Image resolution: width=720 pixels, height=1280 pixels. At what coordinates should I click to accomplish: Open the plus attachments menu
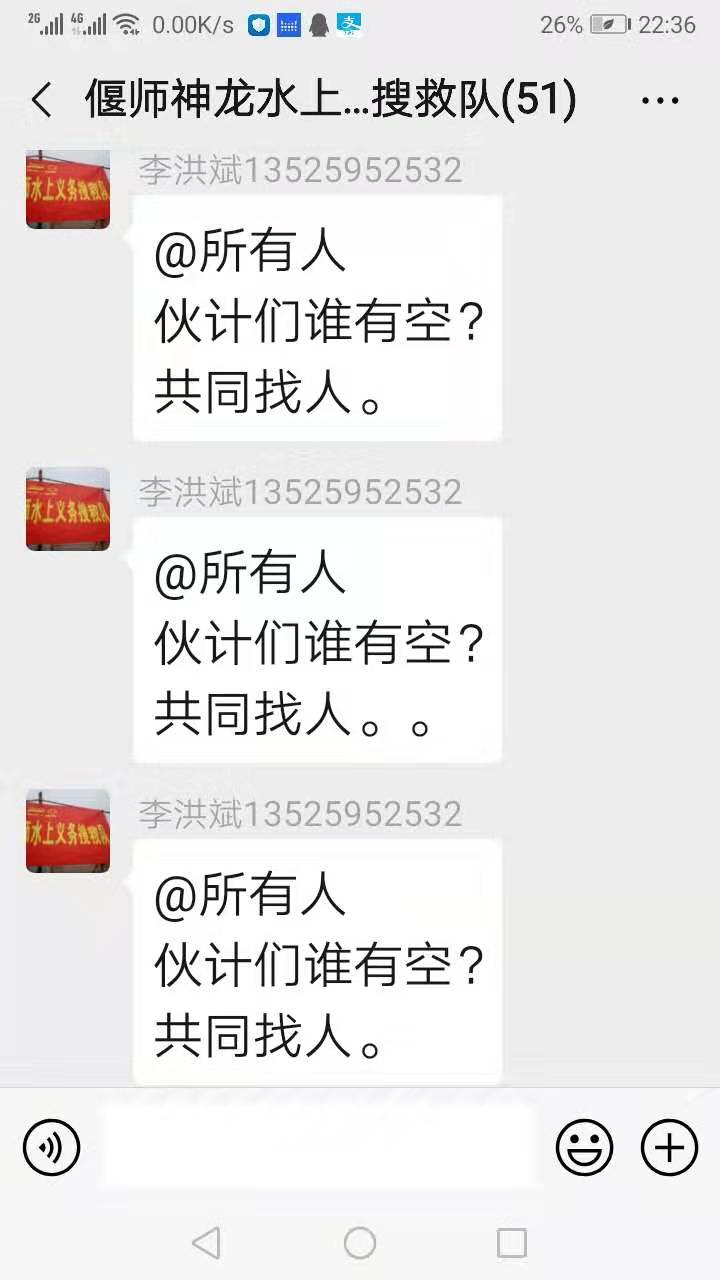click(x=669, y=1146)
